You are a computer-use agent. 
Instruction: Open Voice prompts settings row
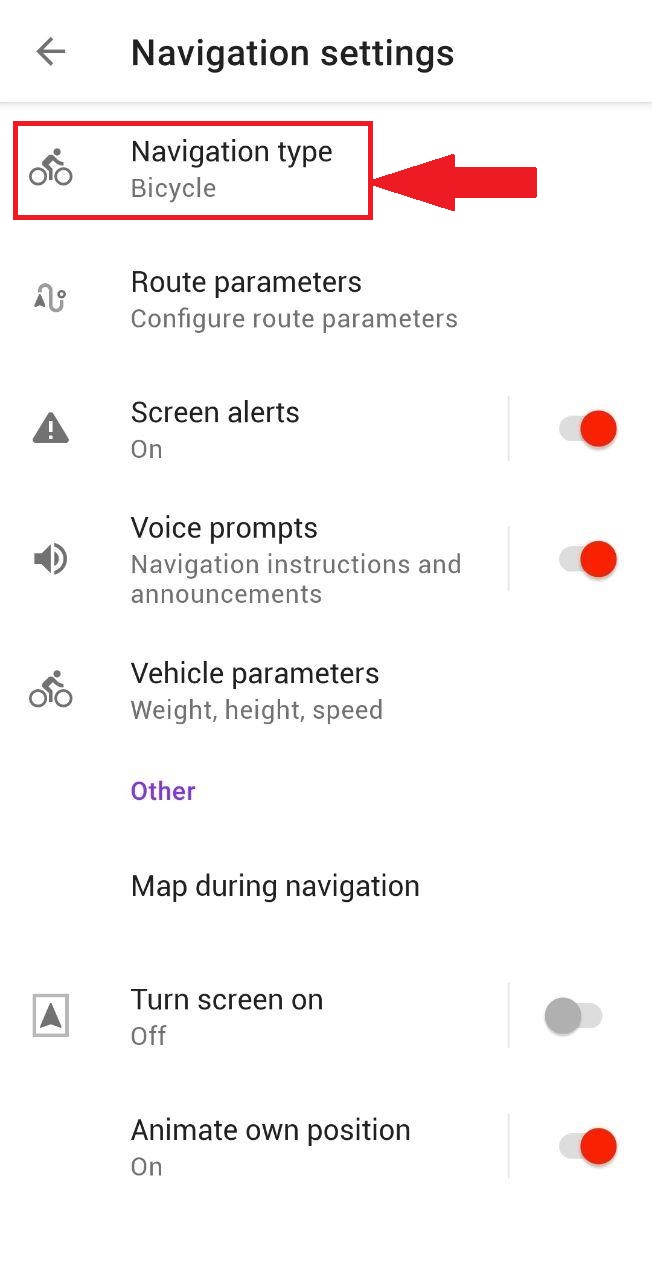tap(295, 559)
